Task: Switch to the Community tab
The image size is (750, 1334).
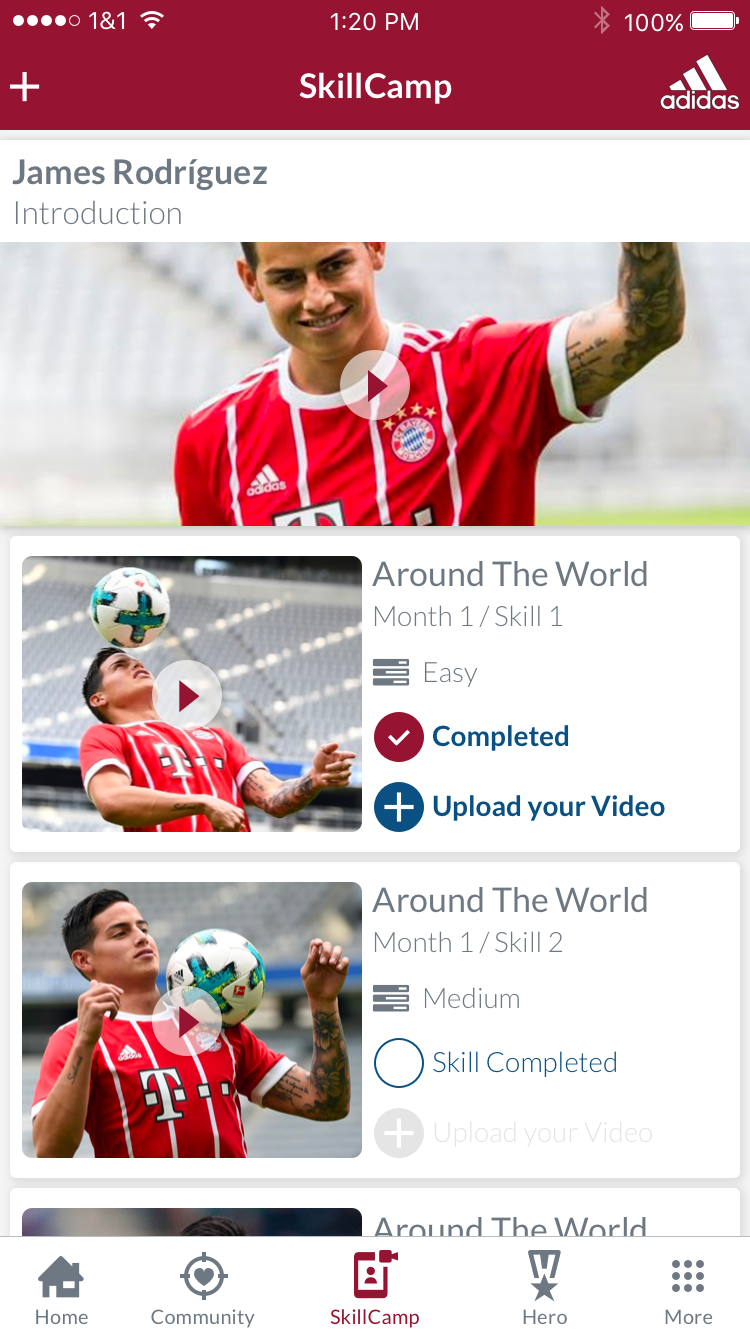Action: click(x=203, y=1288)
